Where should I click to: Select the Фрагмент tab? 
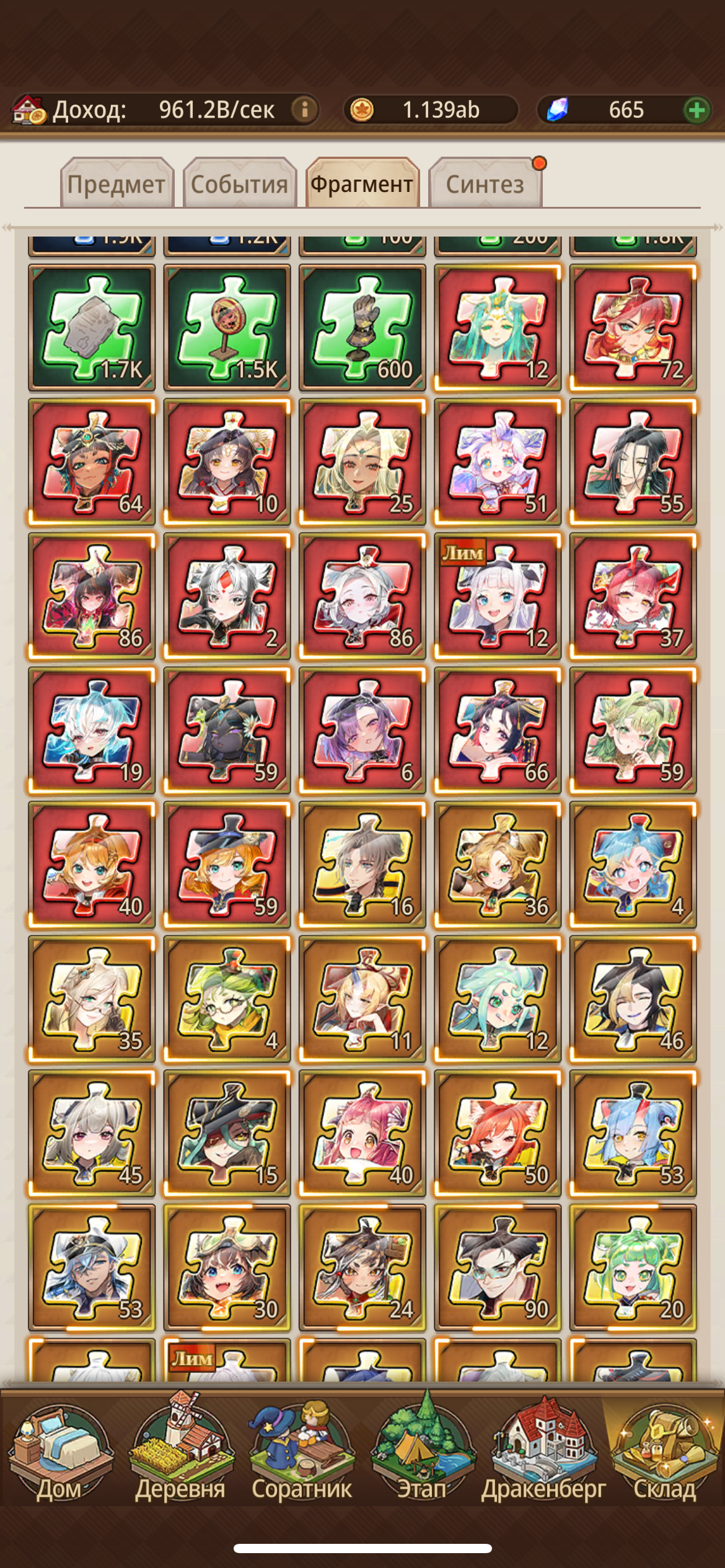[x=362, y=183]
